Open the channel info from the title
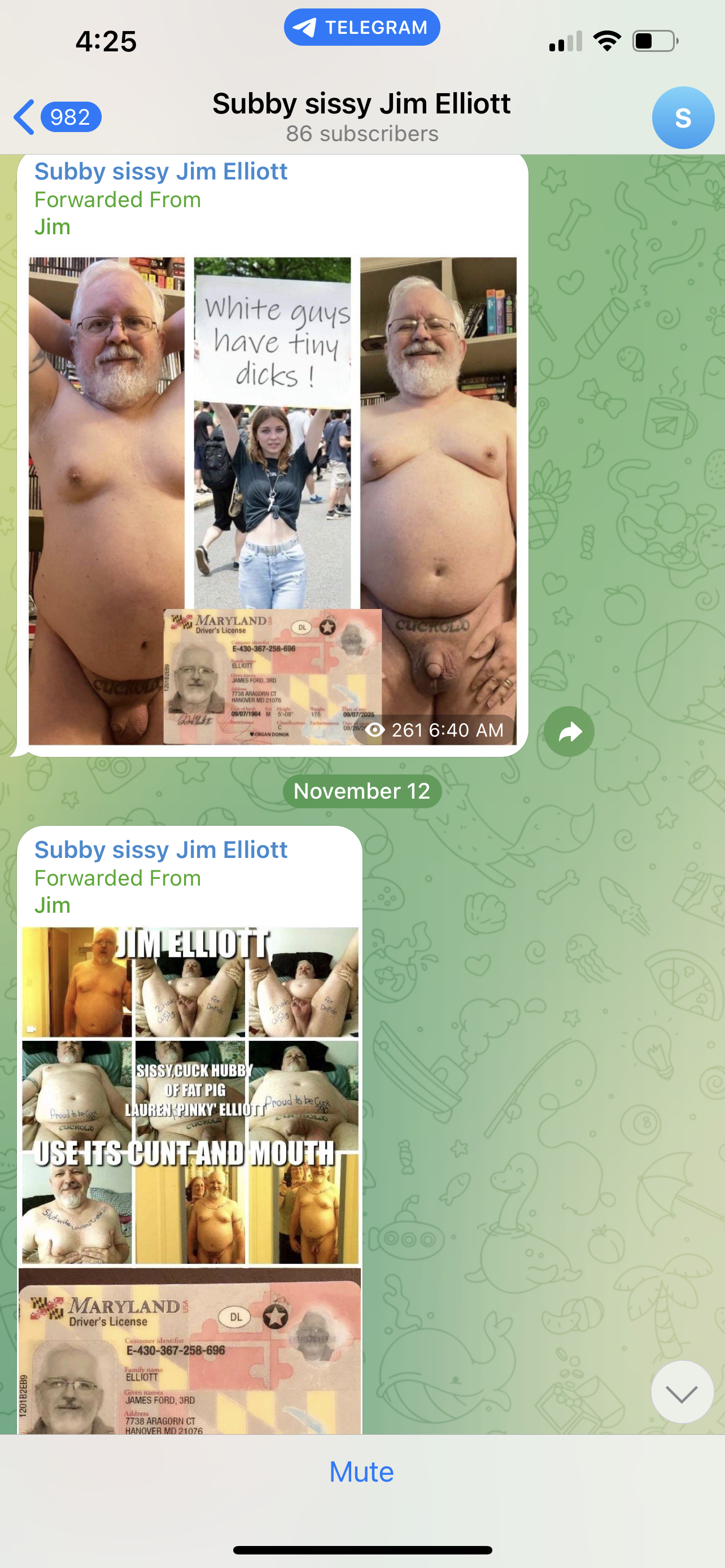This screenshot has height=1568, width=725. pyautogui.click(x=361, y=116)
